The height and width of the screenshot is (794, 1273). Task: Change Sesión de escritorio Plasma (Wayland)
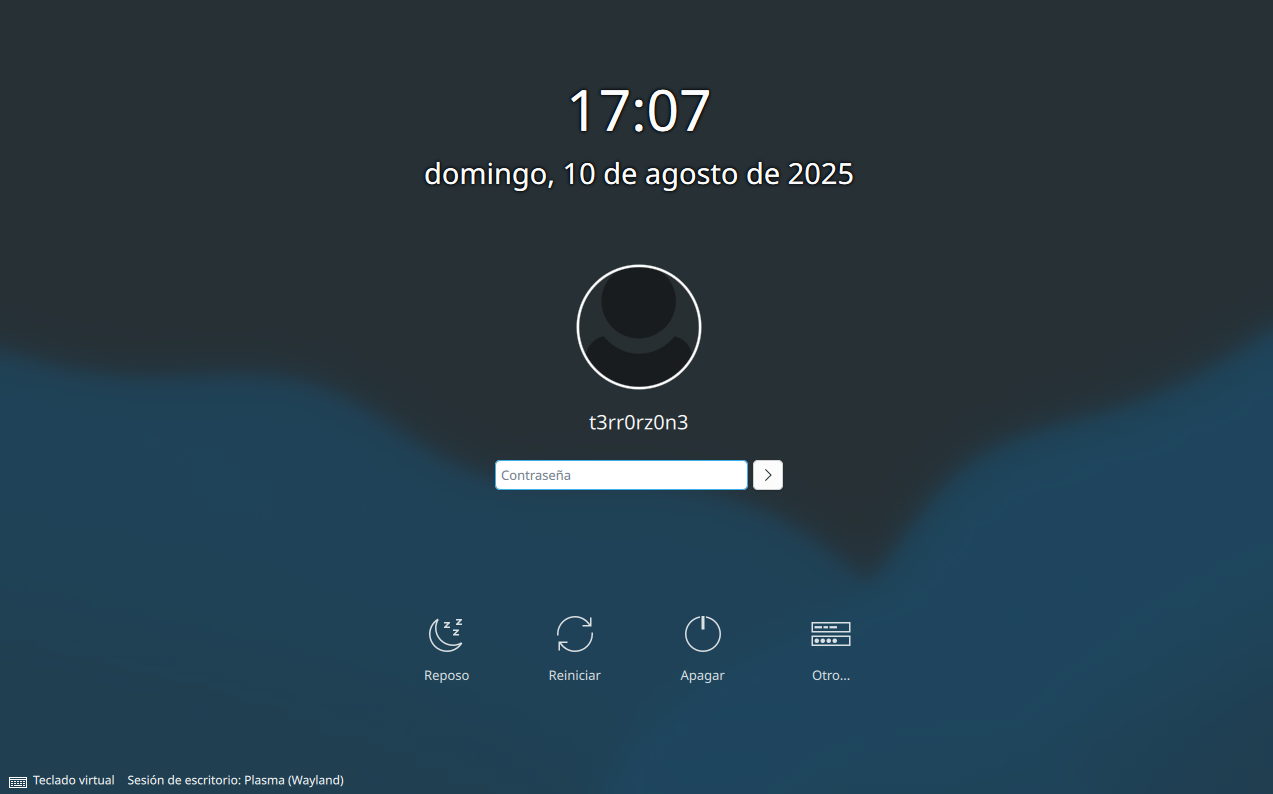point(235,780)
